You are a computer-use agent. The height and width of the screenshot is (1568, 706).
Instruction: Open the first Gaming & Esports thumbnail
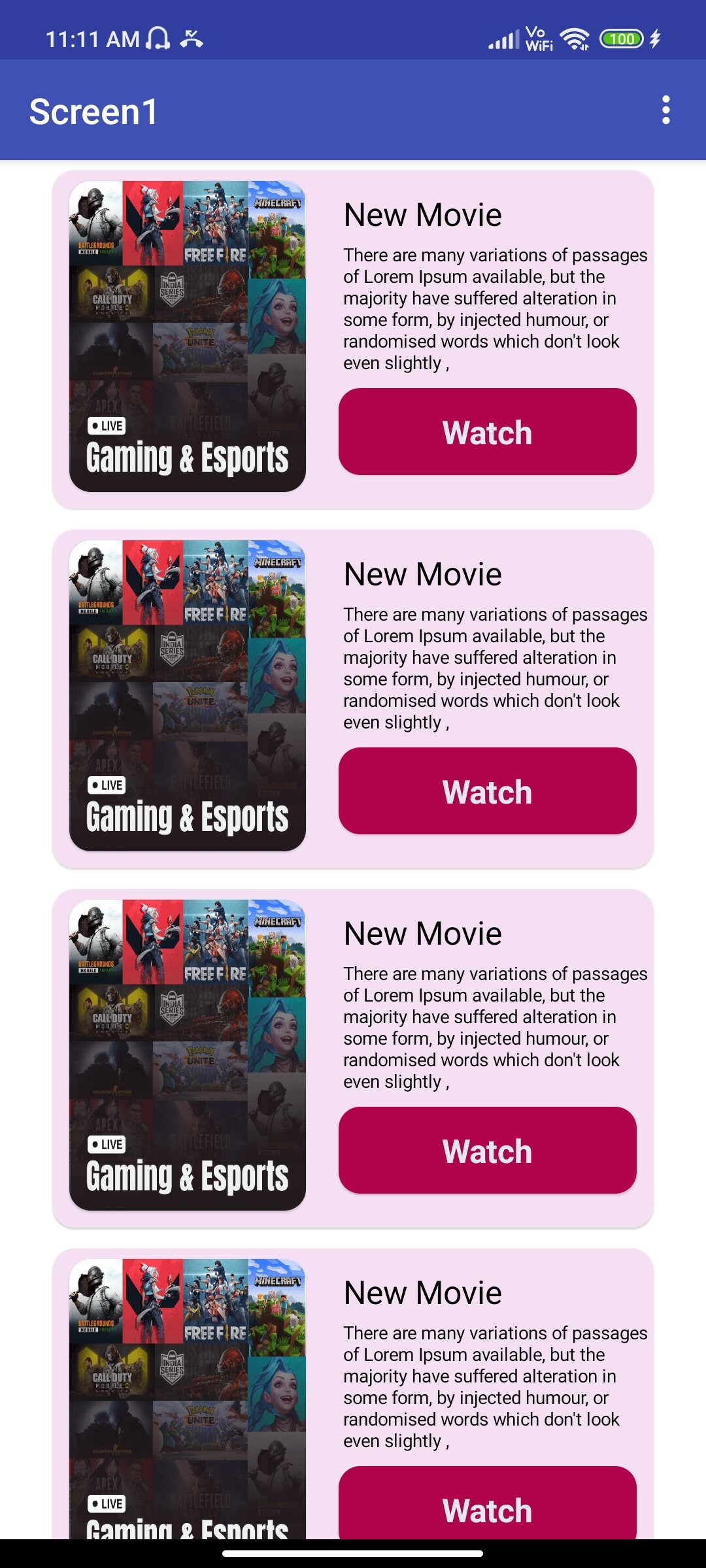(188, 336)
